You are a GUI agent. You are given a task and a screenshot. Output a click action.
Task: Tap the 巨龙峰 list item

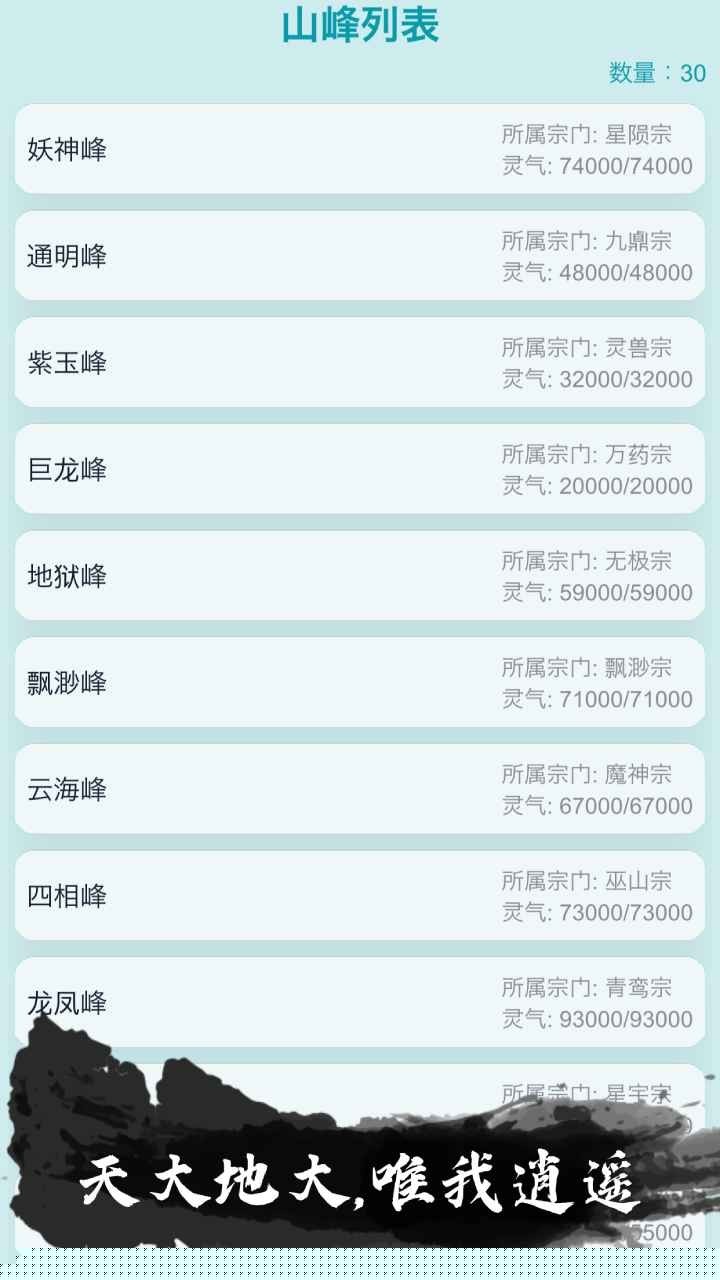tap(360, 469)
